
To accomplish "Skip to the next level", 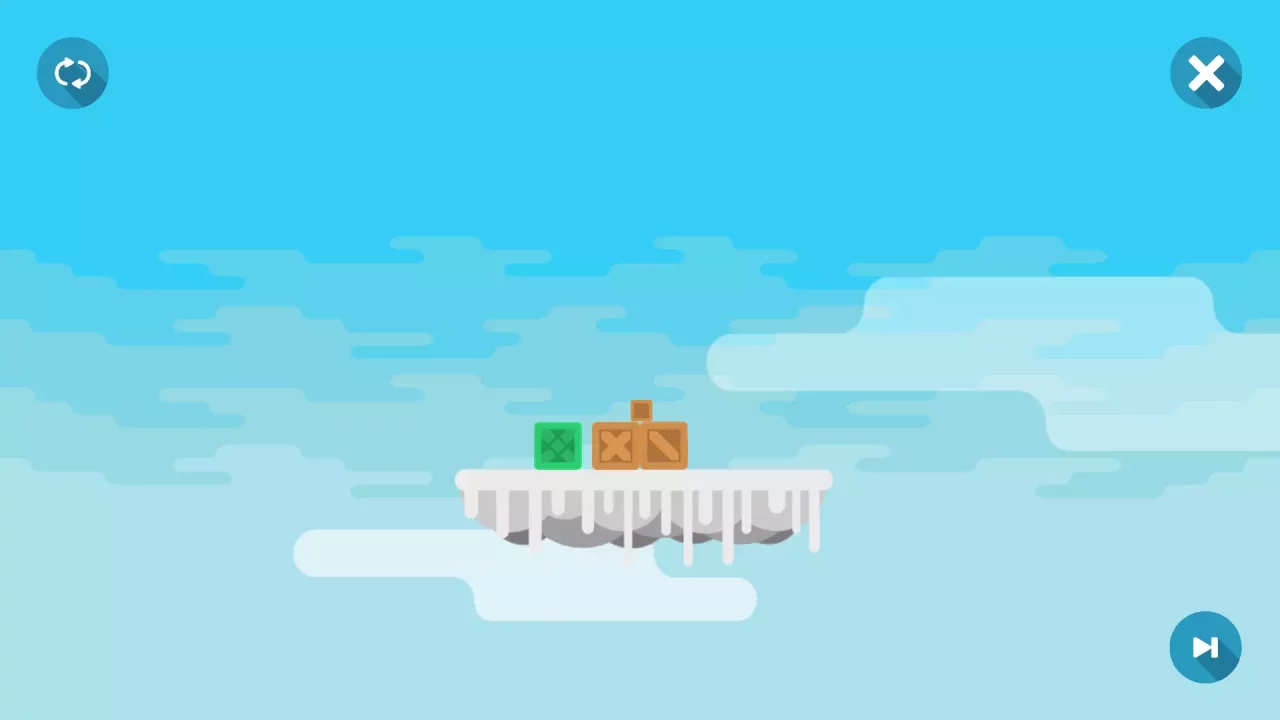I will 1205,647.
